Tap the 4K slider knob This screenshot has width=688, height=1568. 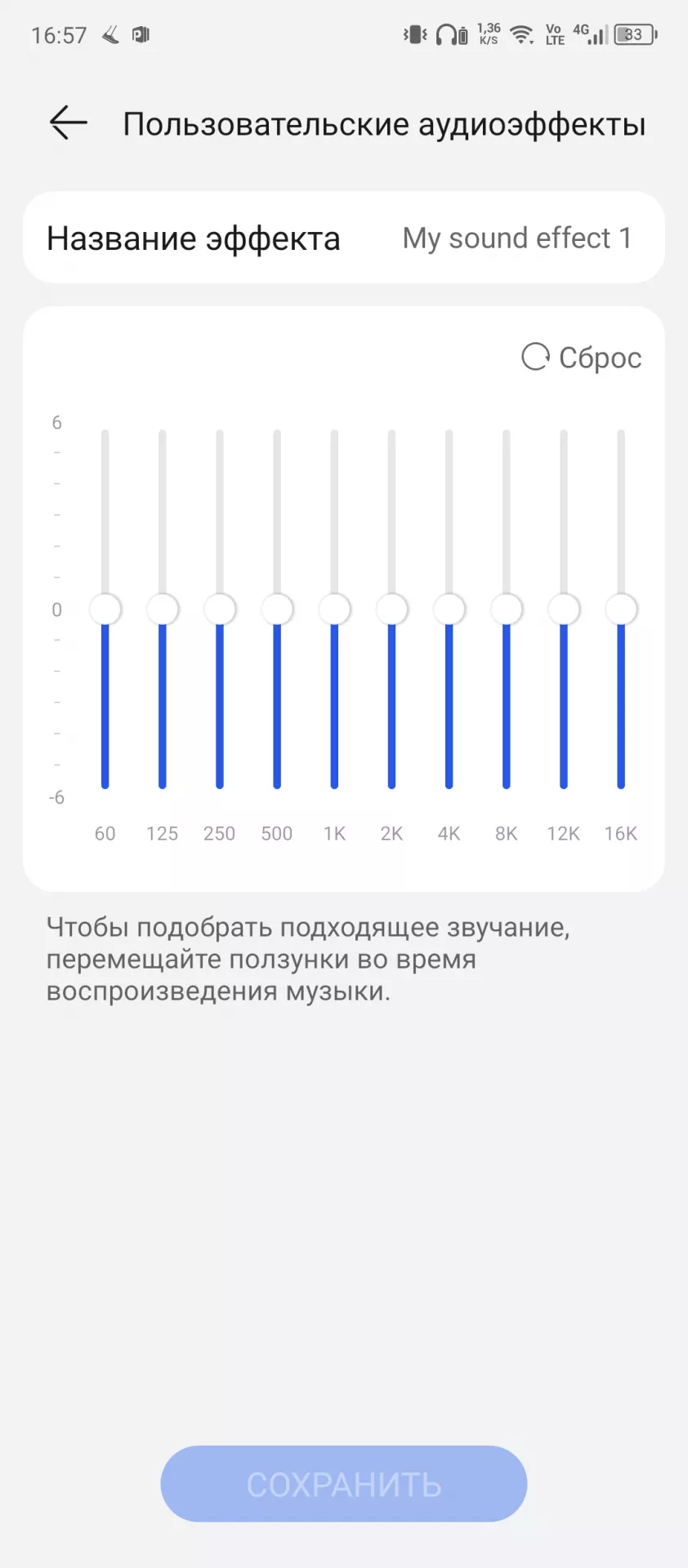[449, 609]
